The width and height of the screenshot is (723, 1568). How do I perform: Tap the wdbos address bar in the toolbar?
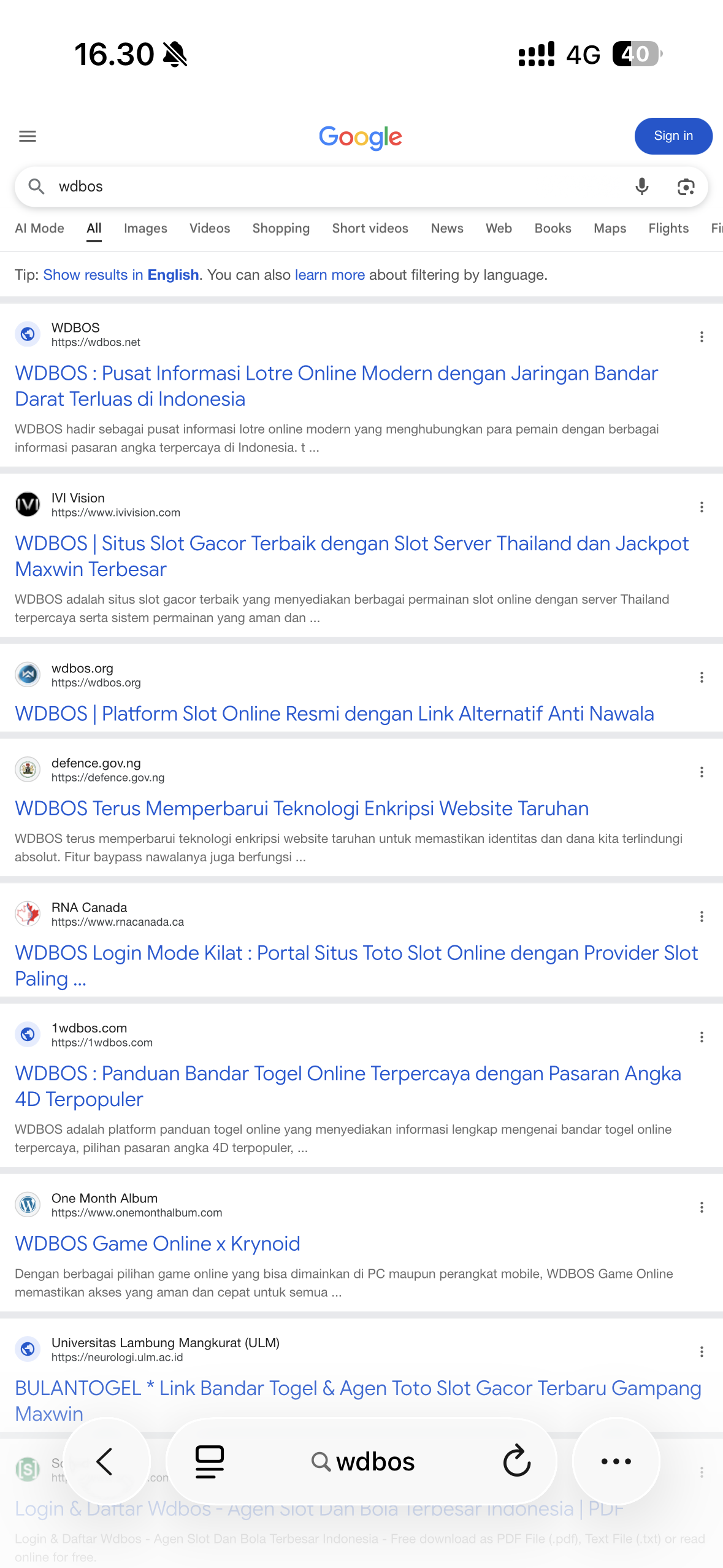pyautogui.click(x=363, y=1462)
